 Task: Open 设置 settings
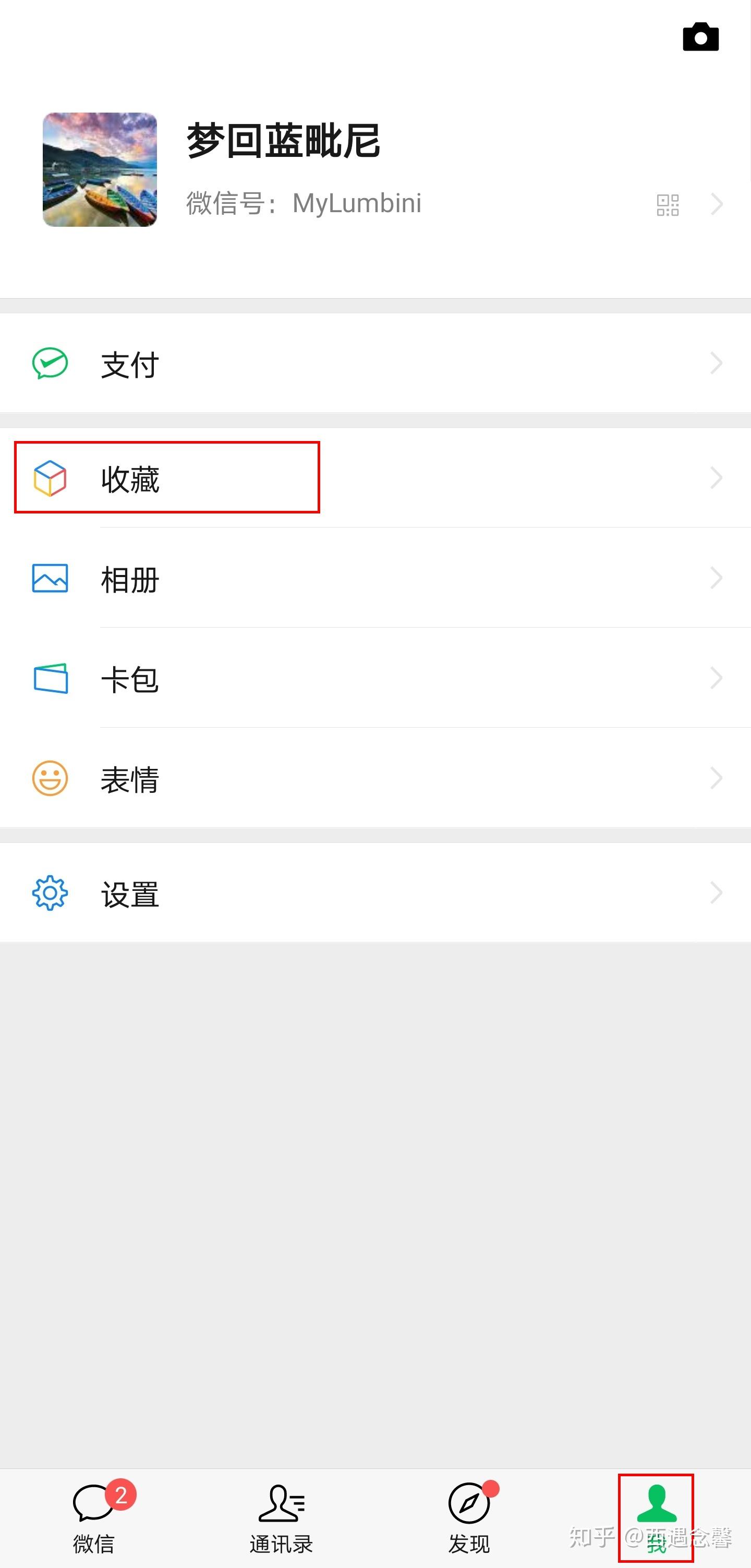tap(375, 893)
